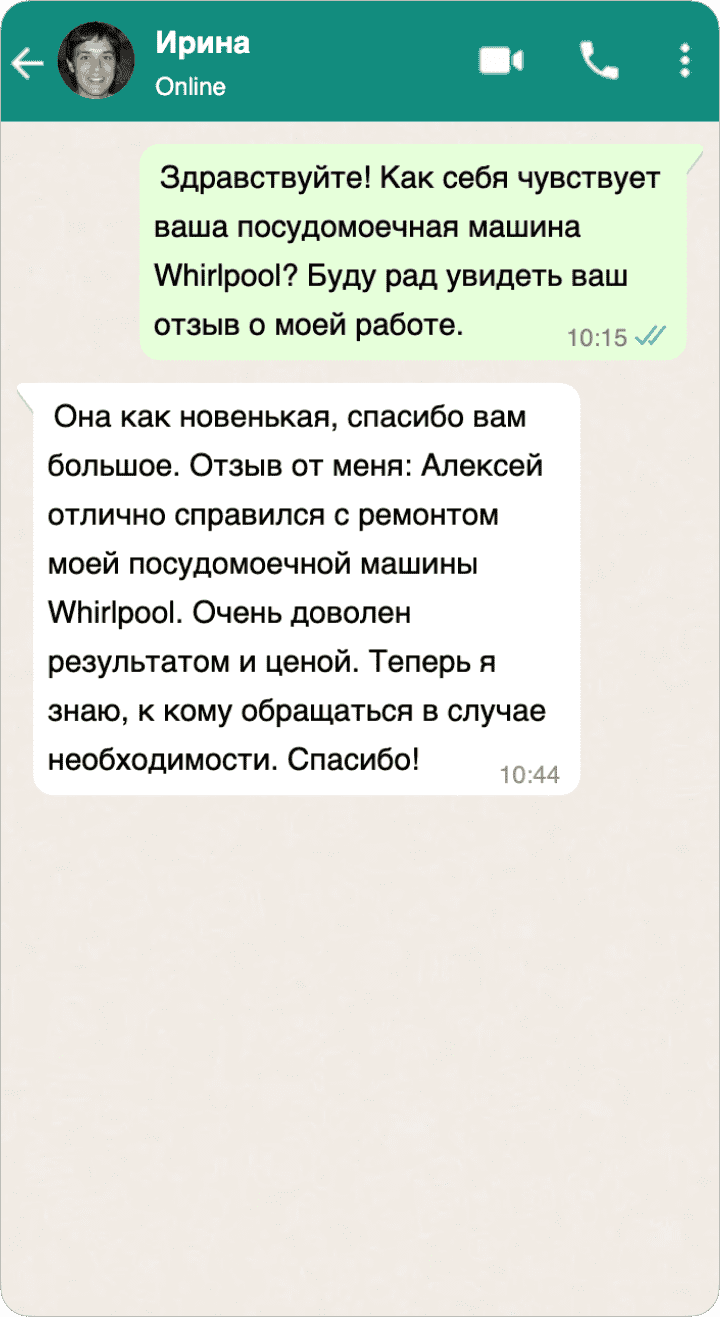This screenshot has height=1317, width=720.
Task: Open Ирина's profile picture
Action: click(x=97, y=60)
